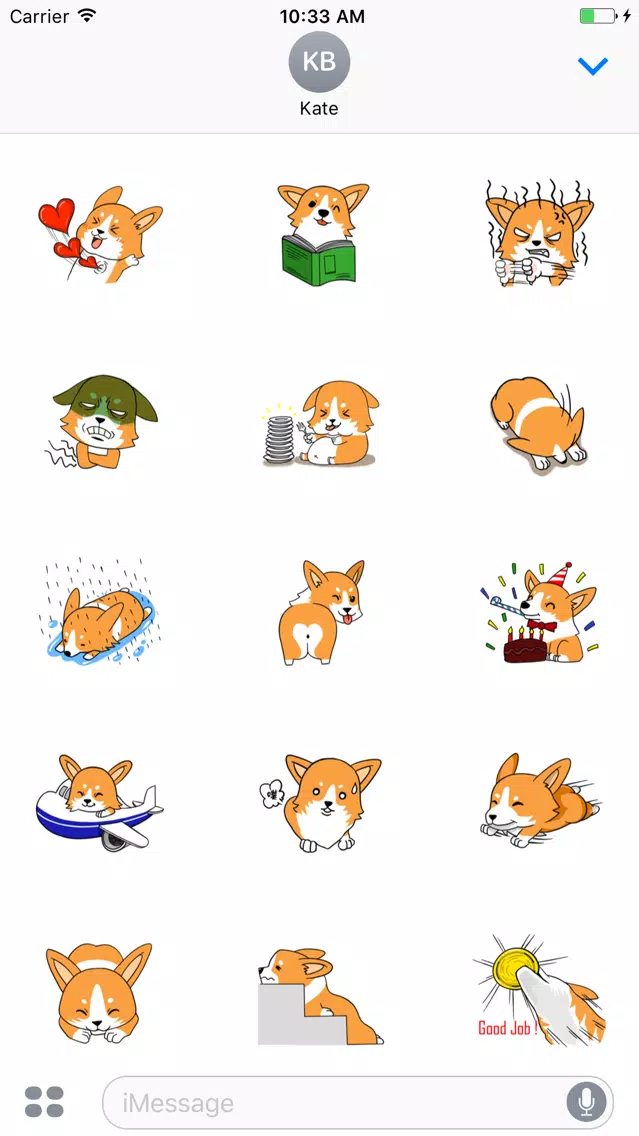Choose the sleeping corgi face sticker
The height and width of the screenshot is (1136, 639).
click(x=99, y=993)
